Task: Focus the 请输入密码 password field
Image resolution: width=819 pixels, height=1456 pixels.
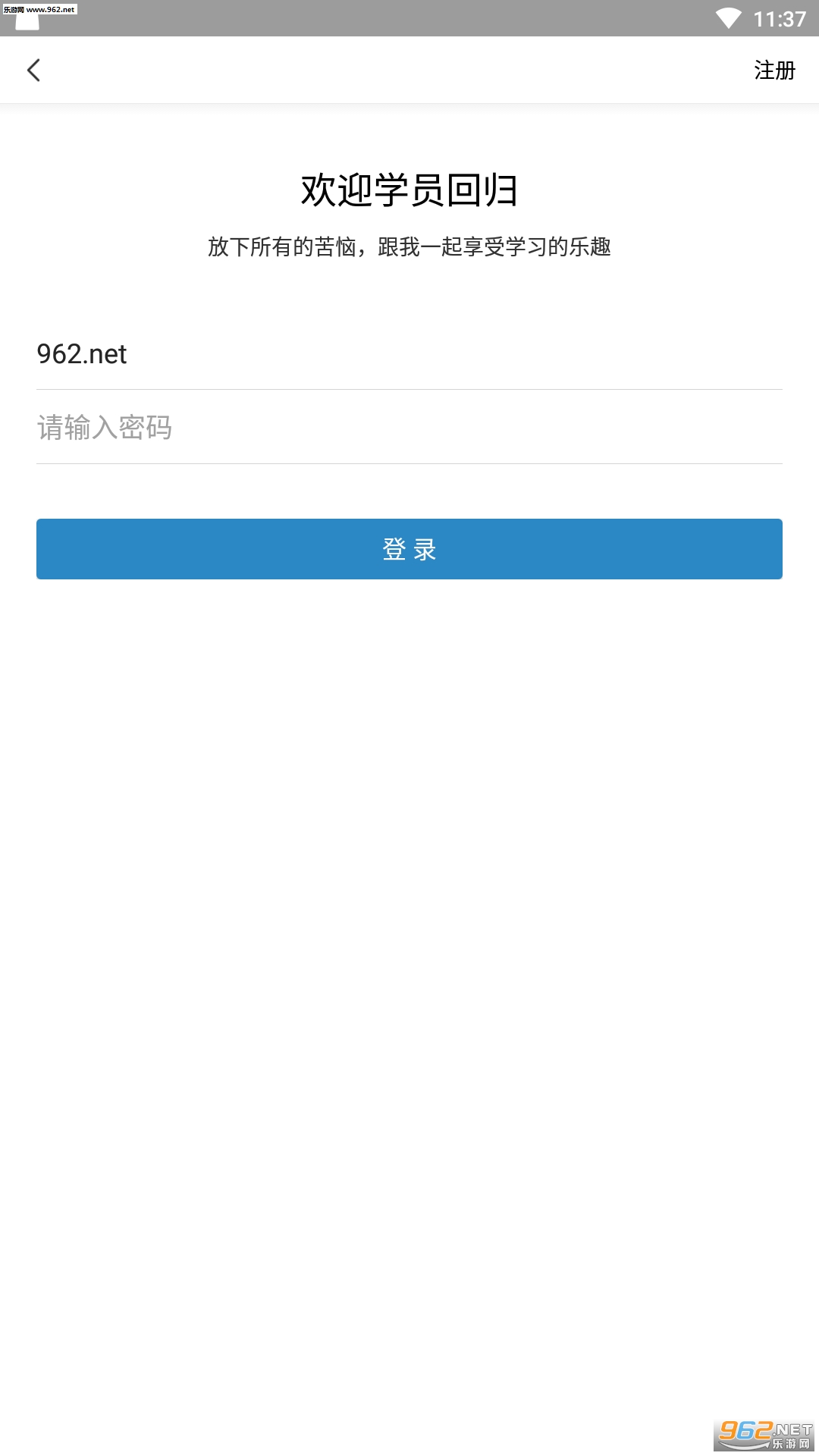Action: 409,428
